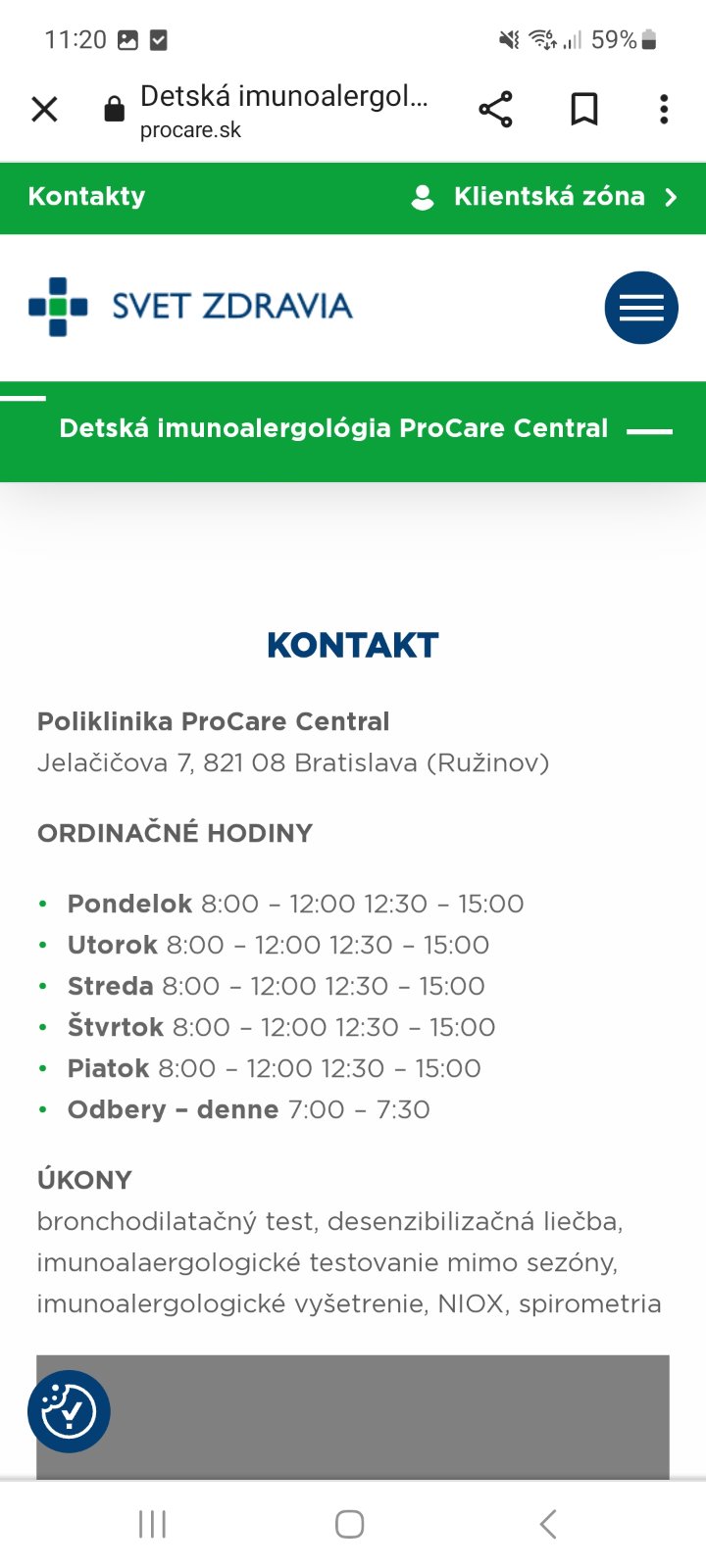The image size is (706, 1568).
Task: Open the Kontakty link
Action: (x=86, y=196)
